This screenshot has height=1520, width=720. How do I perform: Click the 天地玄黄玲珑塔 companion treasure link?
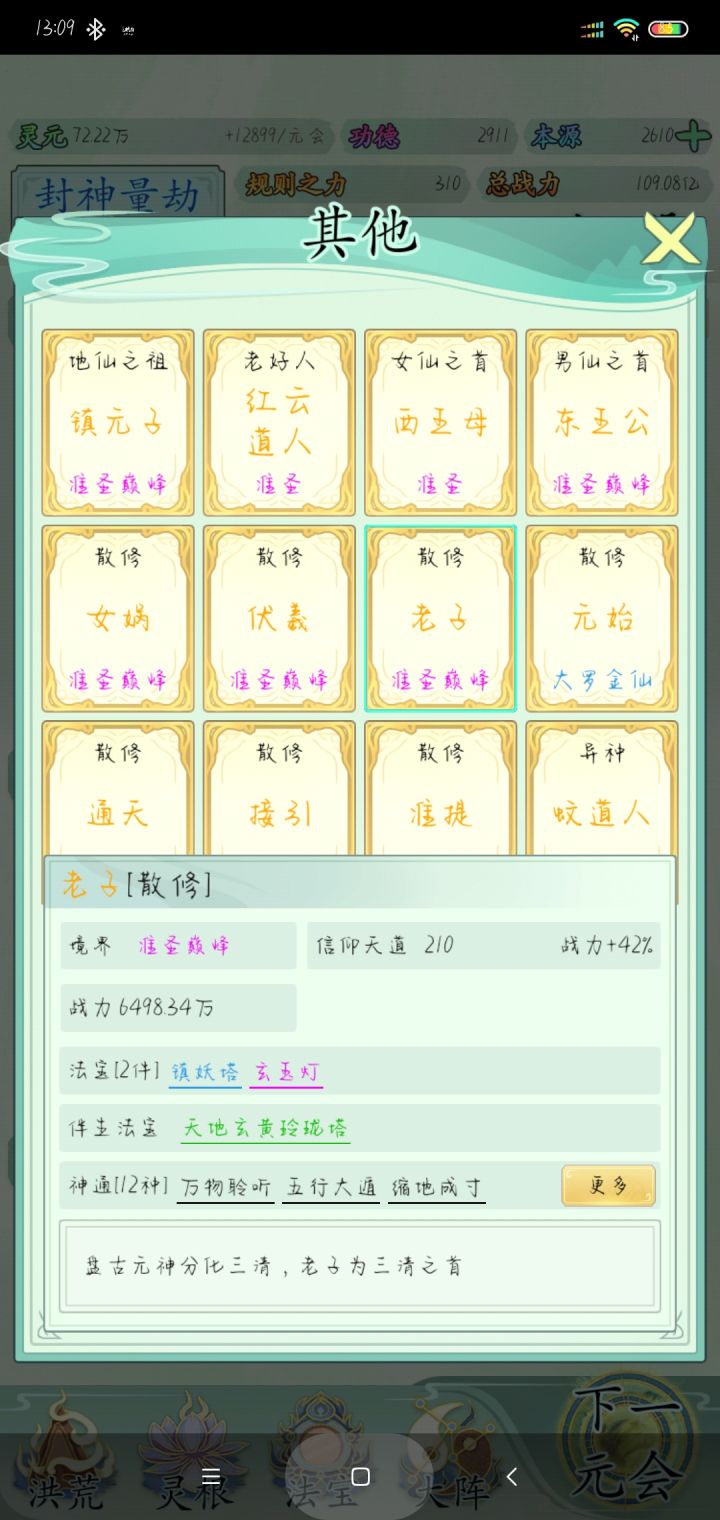coord(267,1126)
